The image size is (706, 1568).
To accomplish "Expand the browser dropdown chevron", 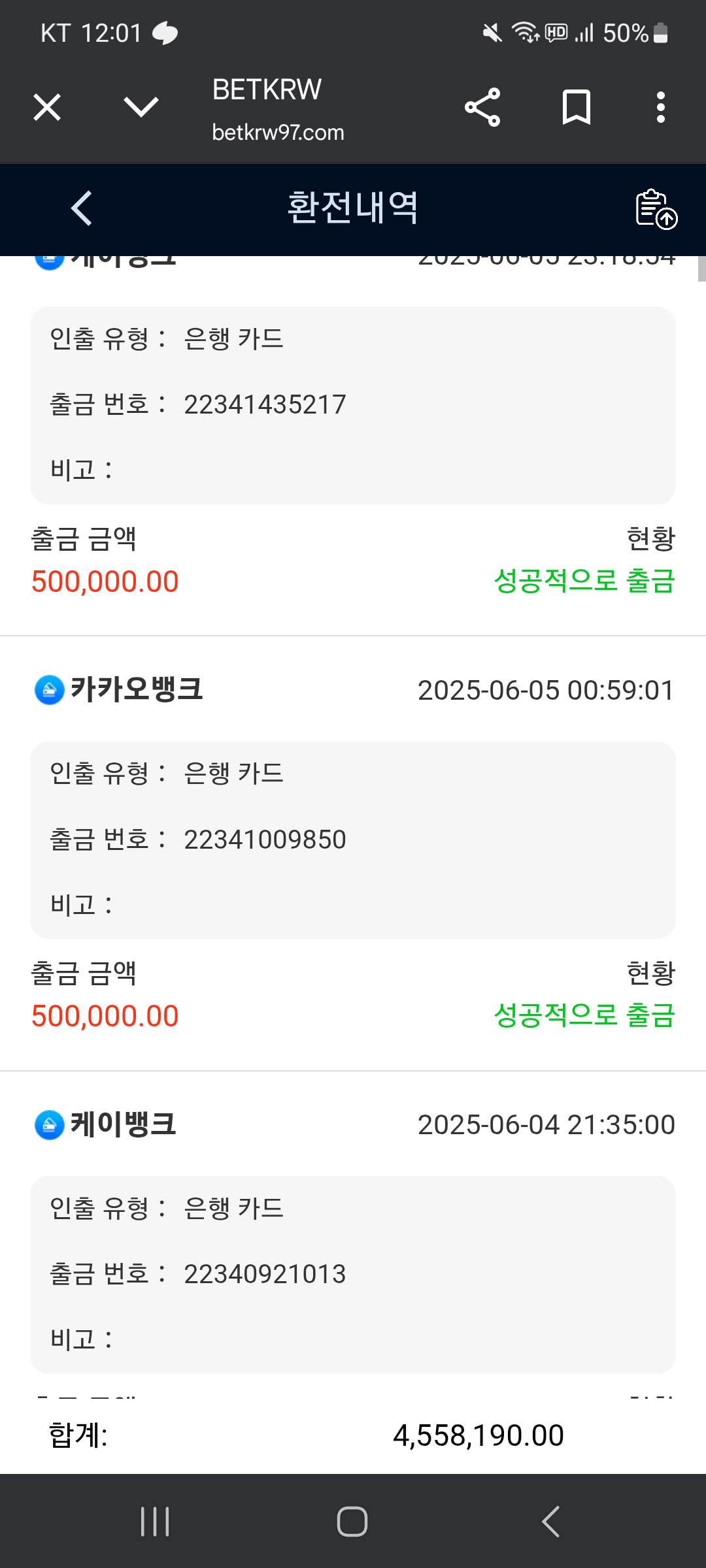I will [x=141, y=107].
